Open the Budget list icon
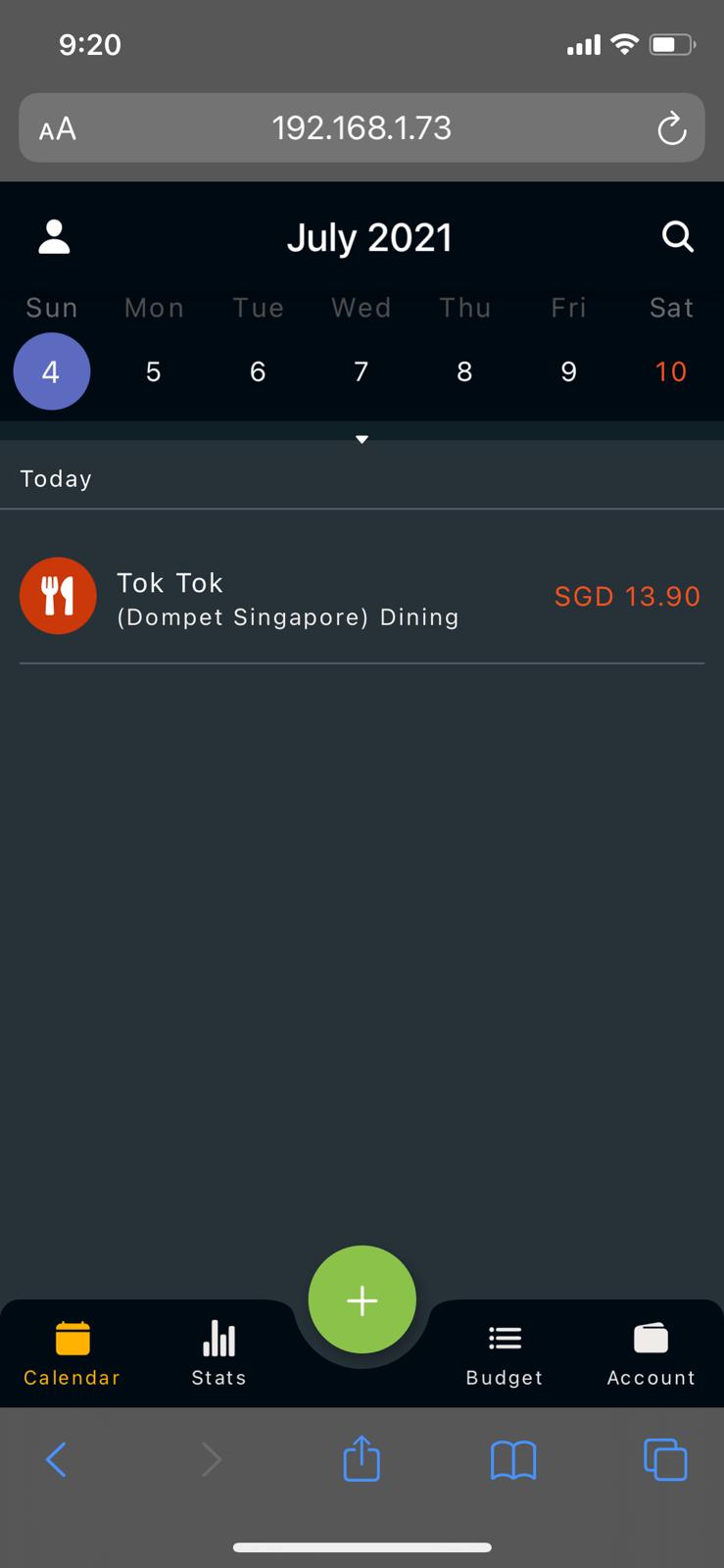Image resolution: width=724 pixels, height=1568 pixels. pyautogui.click(x=504, y=1337)
